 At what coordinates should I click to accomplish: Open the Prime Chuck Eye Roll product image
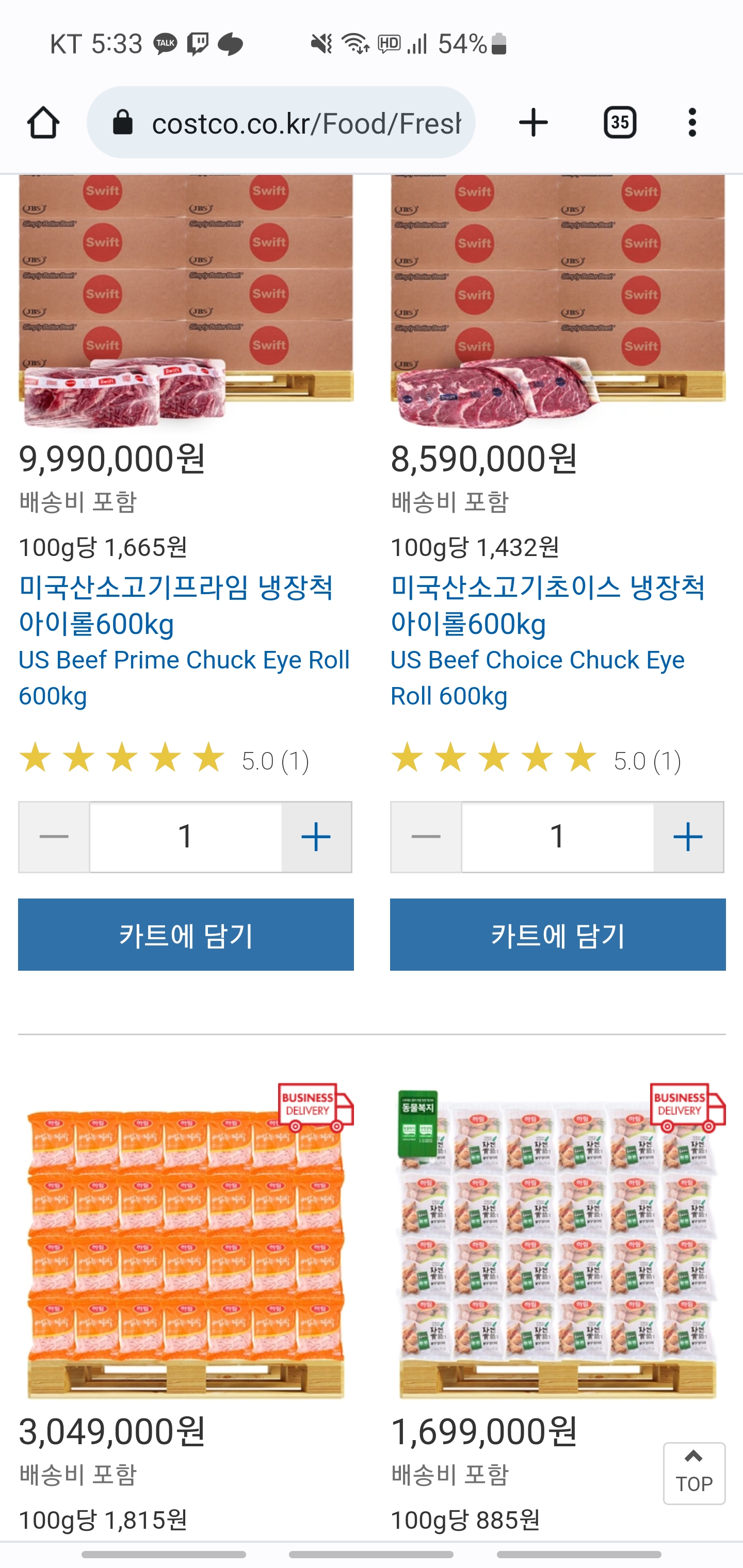(x=186, y=301)
